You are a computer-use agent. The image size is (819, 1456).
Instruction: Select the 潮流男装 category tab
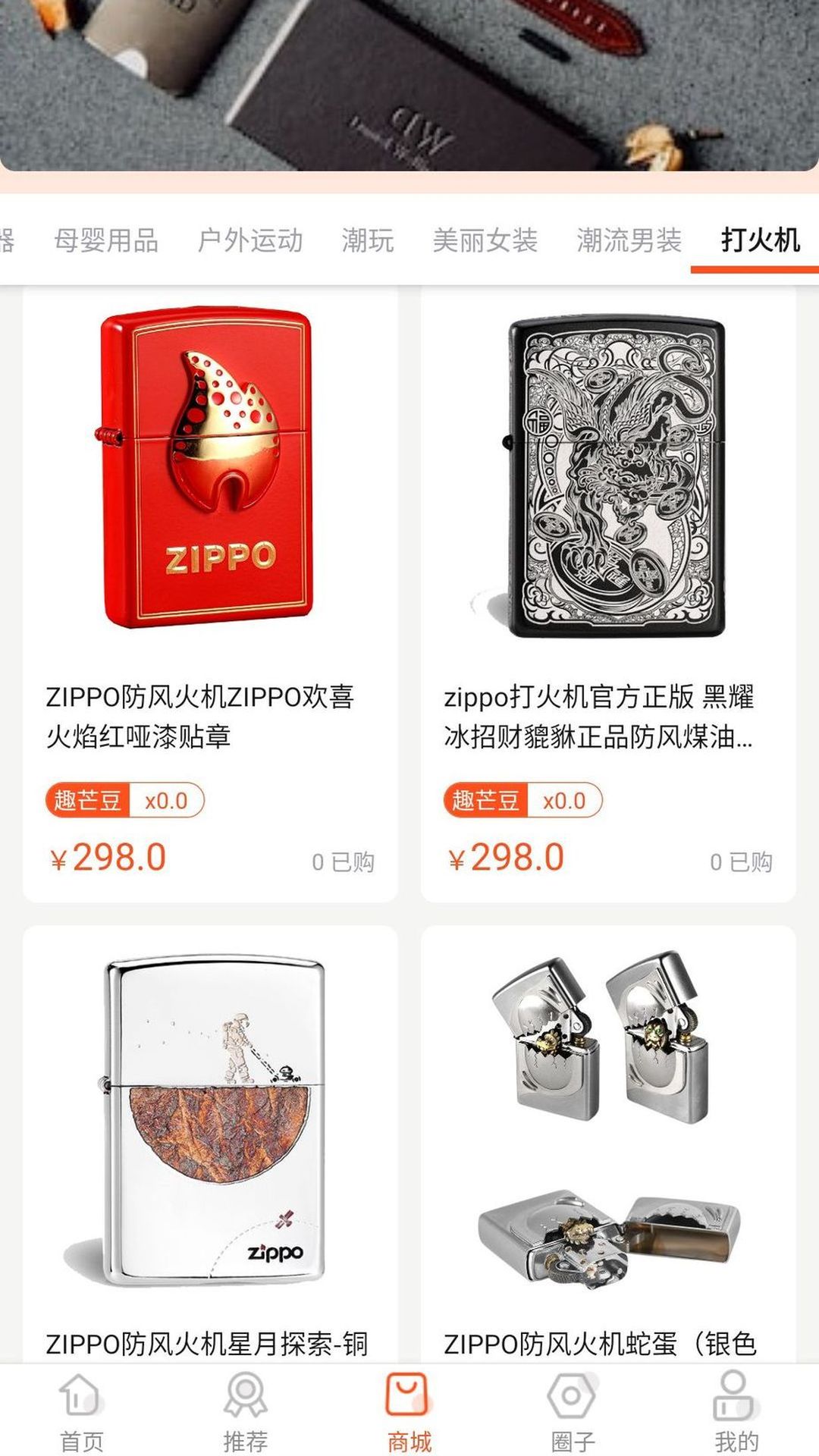[629, 240]
